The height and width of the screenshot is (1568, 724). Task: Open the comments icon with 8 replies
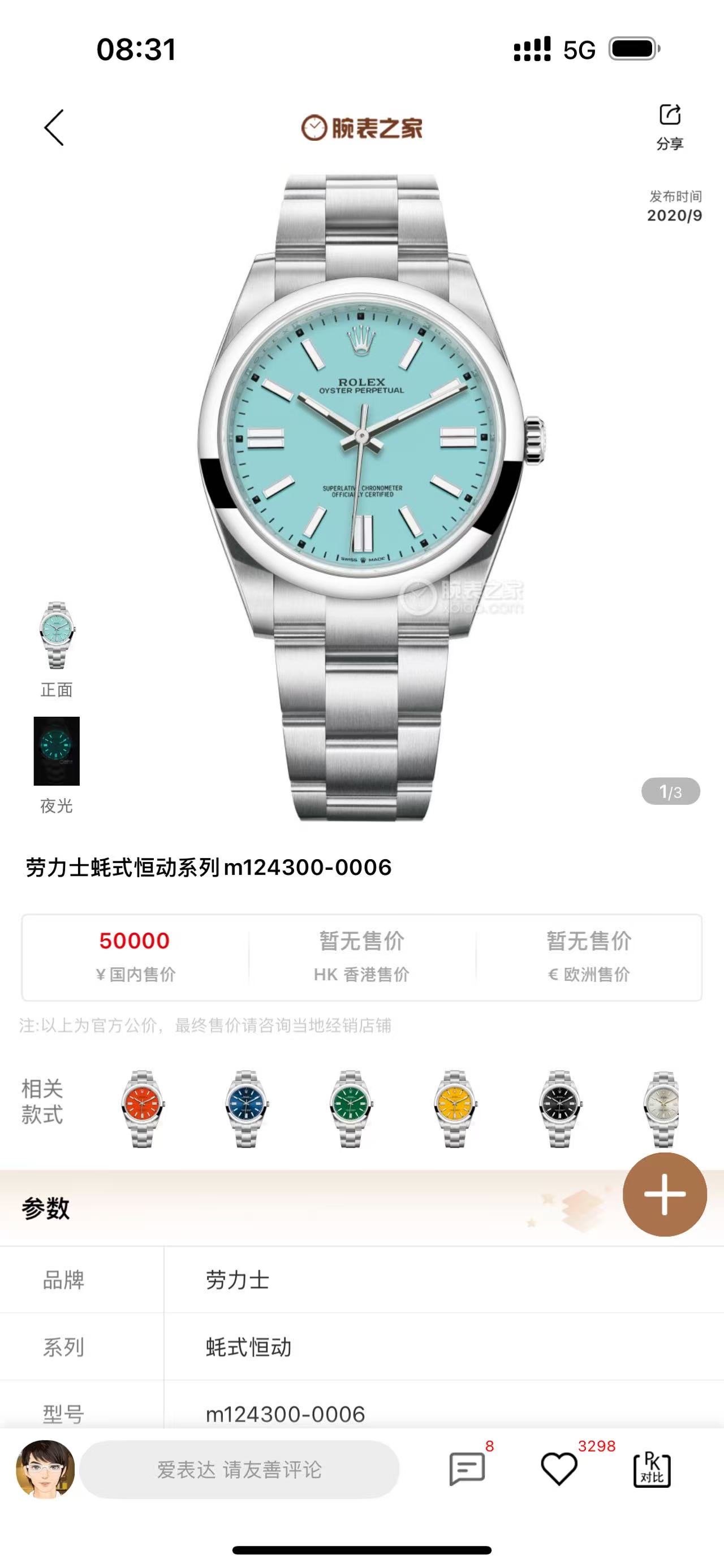coord(467,1470)
